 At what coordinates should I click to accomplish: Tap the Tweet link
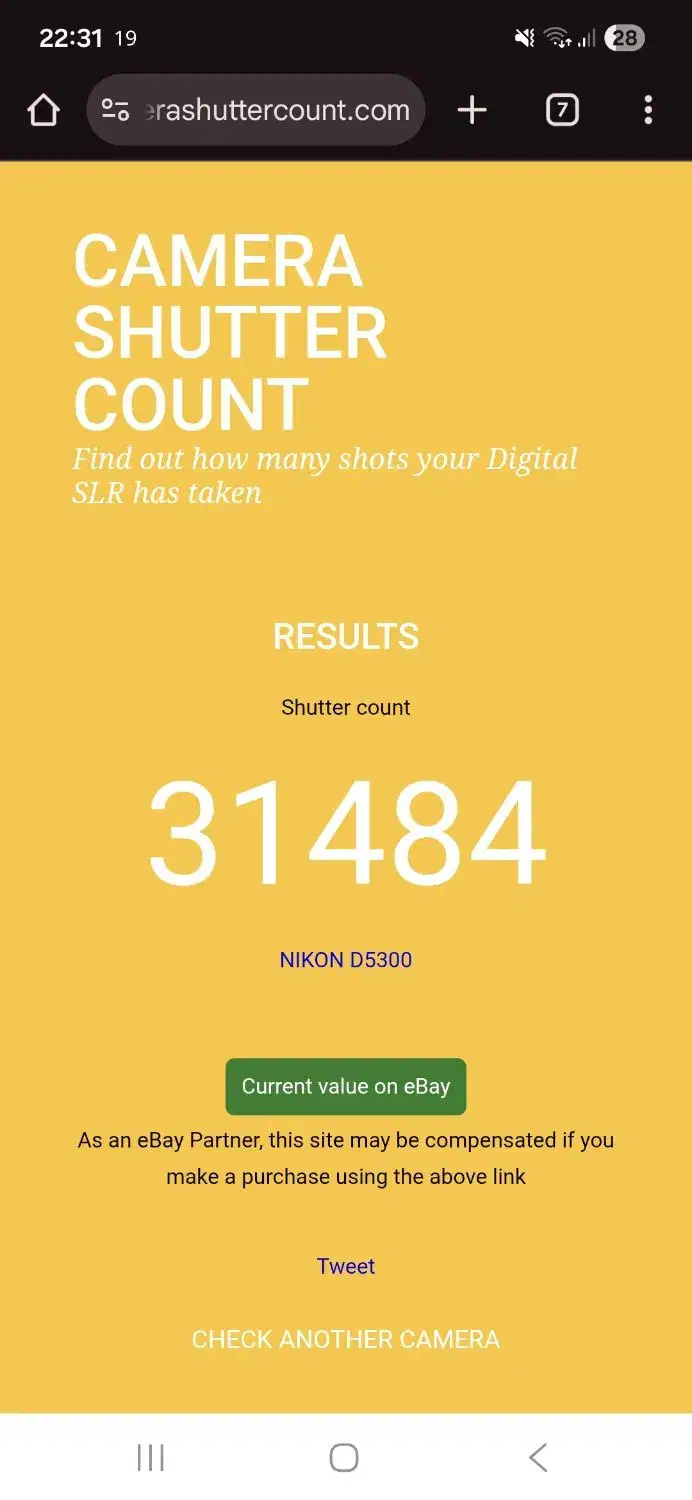(346, 1266)
